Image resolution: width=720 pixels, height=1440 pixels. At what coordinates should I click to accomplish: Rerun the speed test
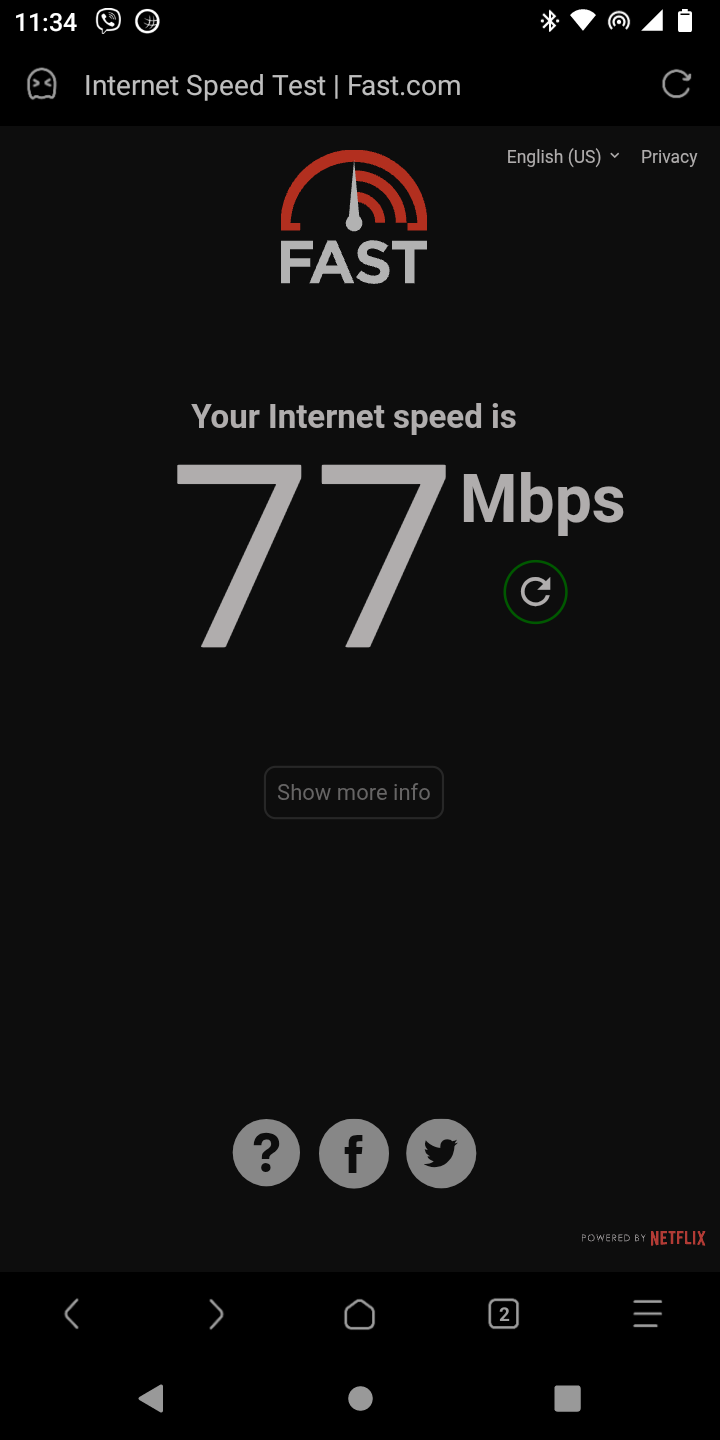pyautogui.click(x=535, y=592)
